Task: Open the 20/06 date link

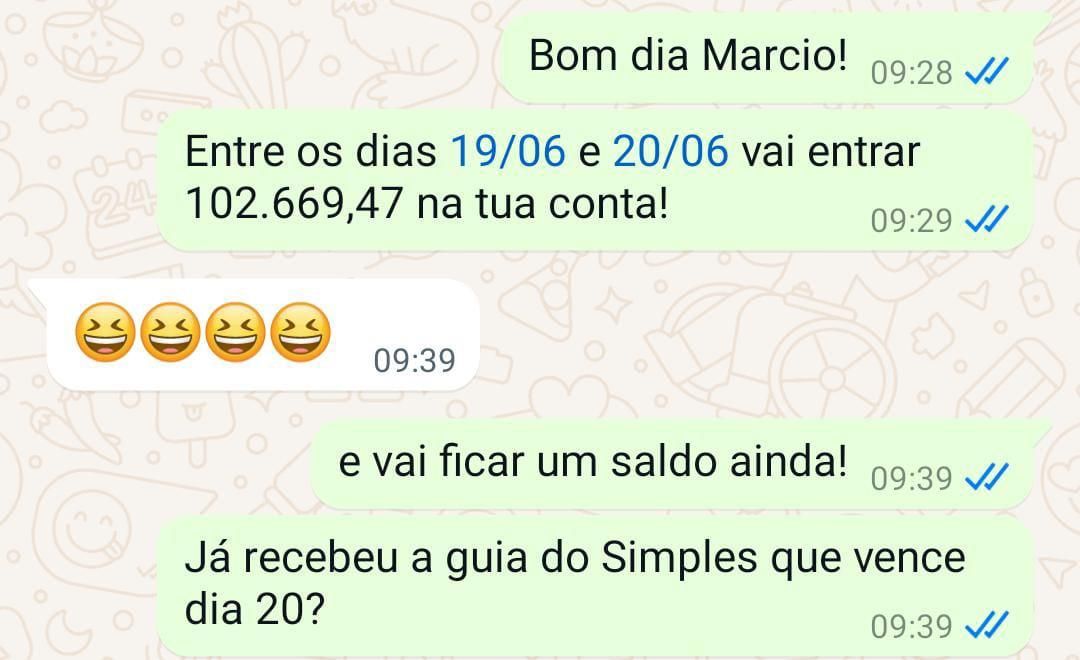Action: [x=669, y=152]
